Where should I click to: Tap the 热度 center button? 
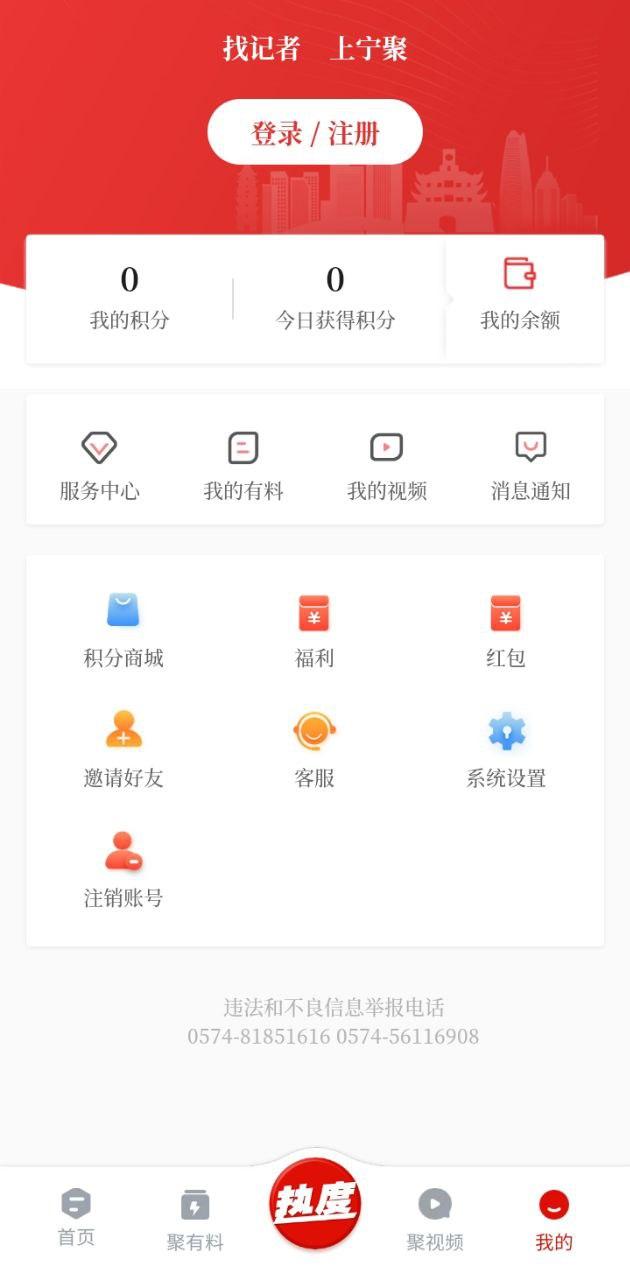[315, 1204]
